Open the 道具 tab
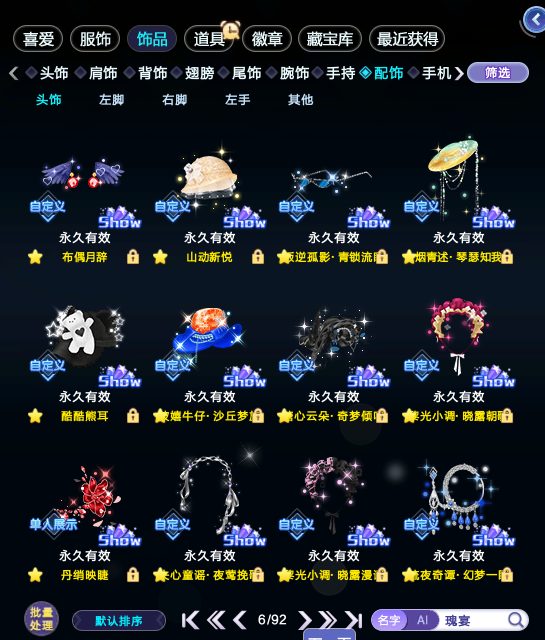 pyautogui.click(x=209, y=39)
